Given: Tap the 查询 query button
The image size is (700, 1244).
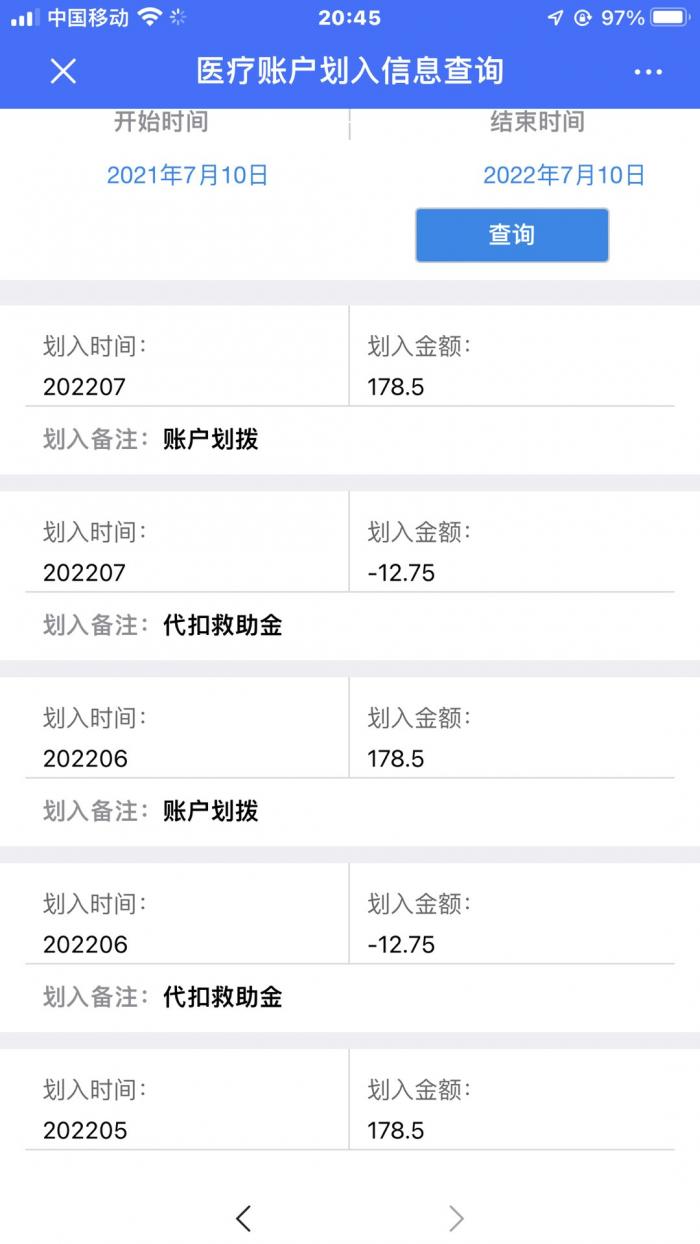Looking at the screenshot, I should click(x=512, y=235).
